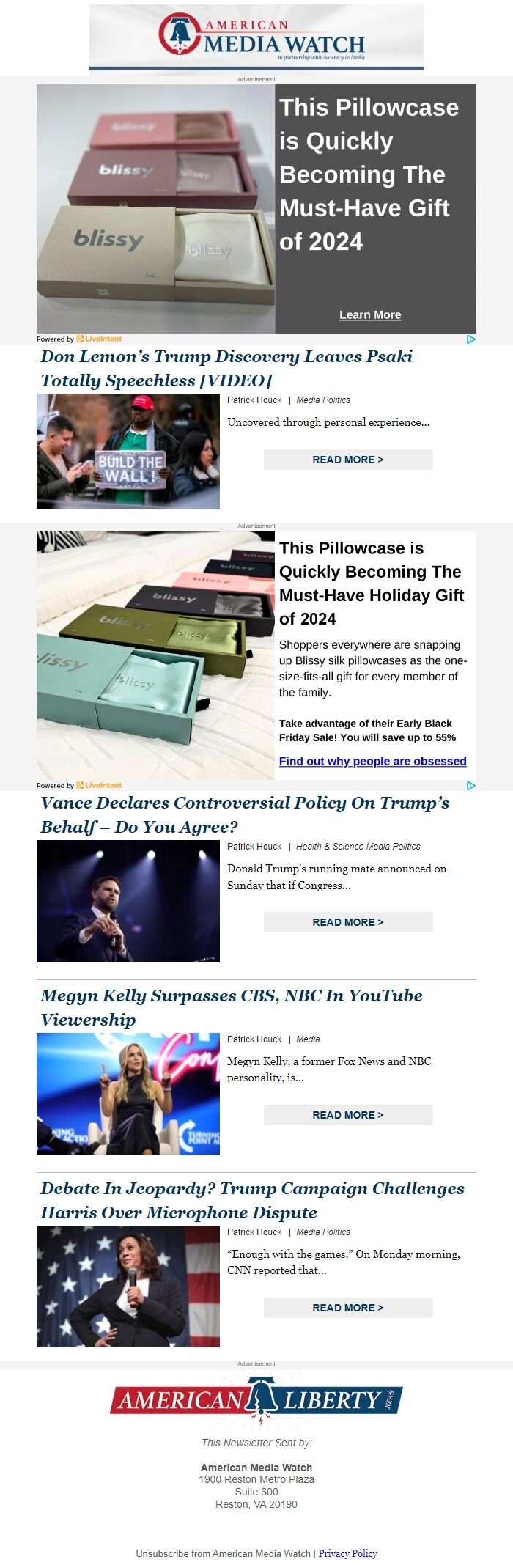Read more on the Harris debate article
This screenshot has width=513, height=1568.
[x=348, y=1308]
